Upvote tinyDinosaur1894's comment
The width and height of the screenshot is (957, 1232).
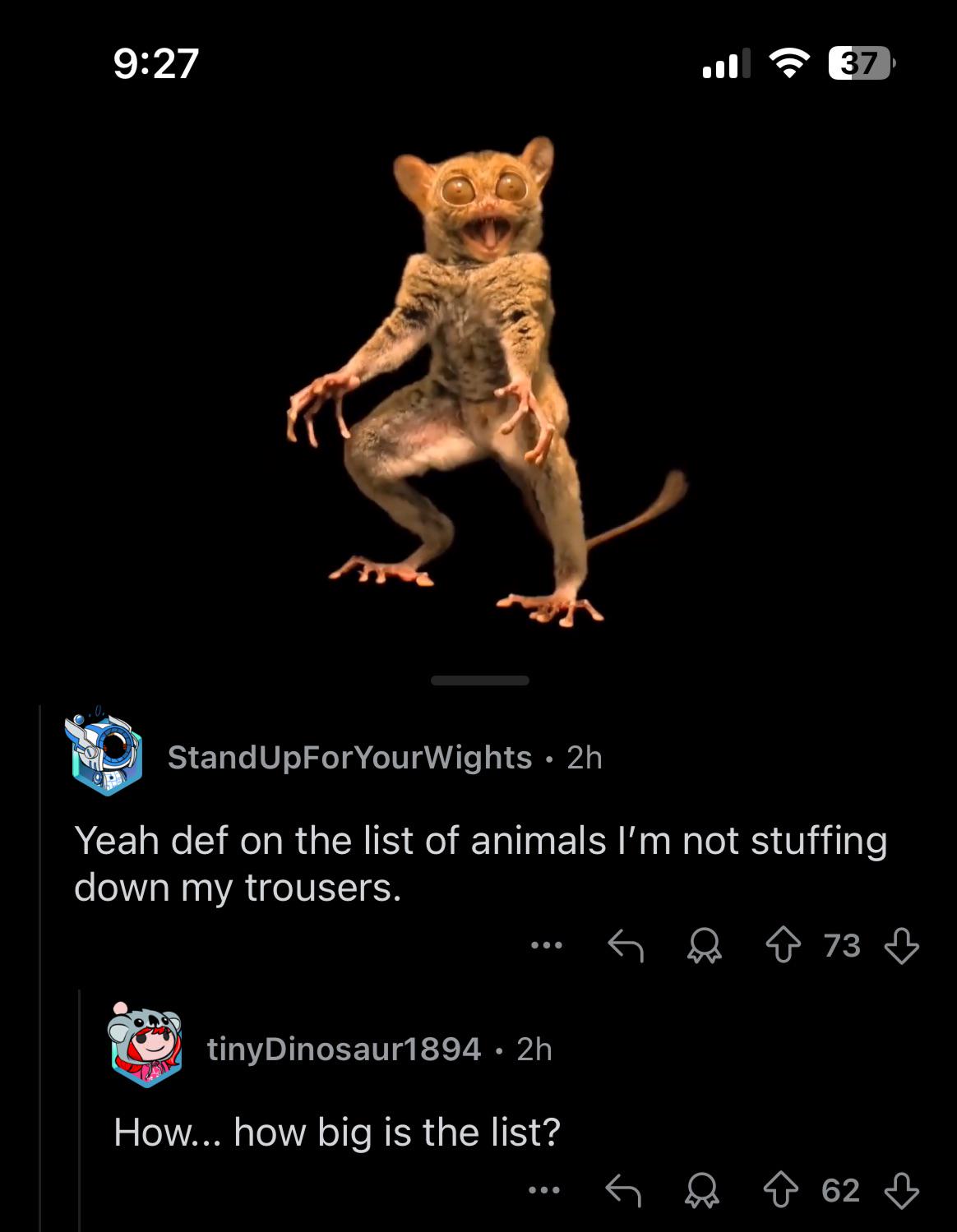(x=781, y=1189)
